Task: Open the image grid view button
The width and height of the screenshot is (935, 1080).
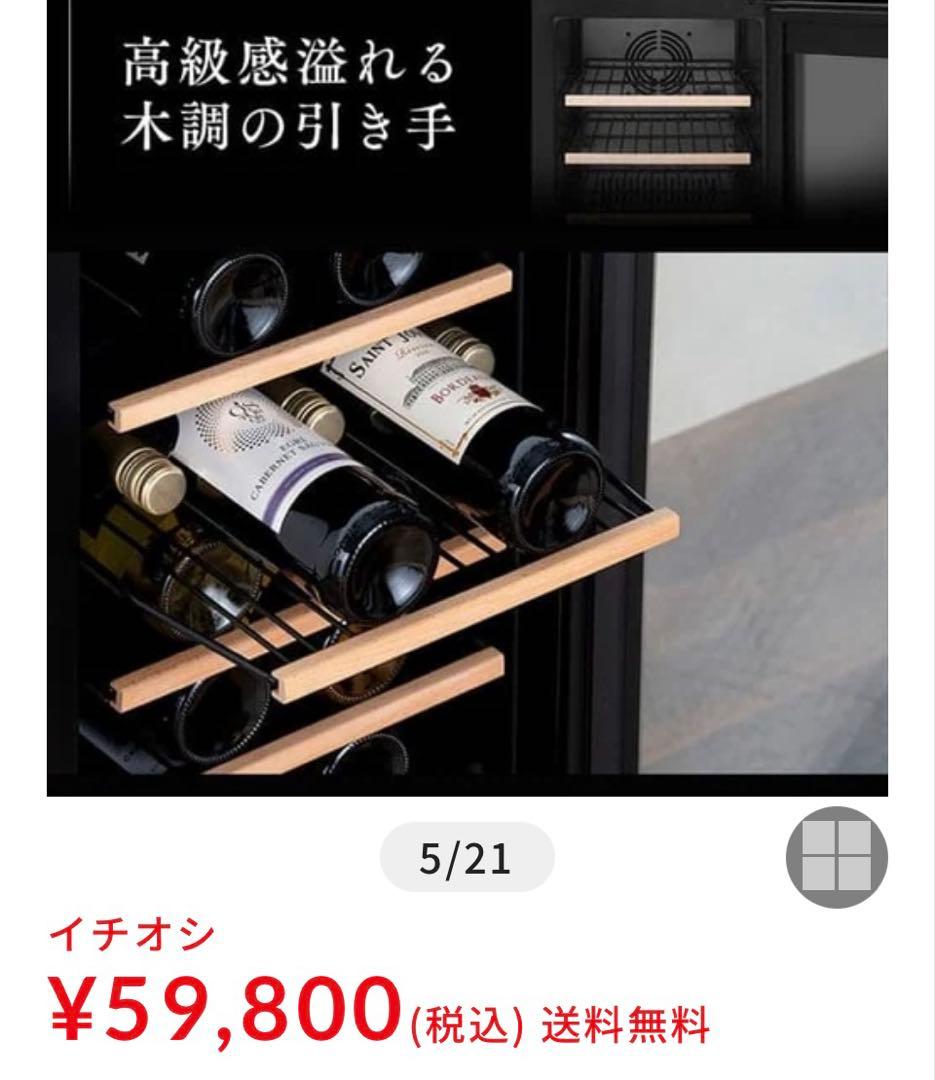Action: tap(836, 857)
